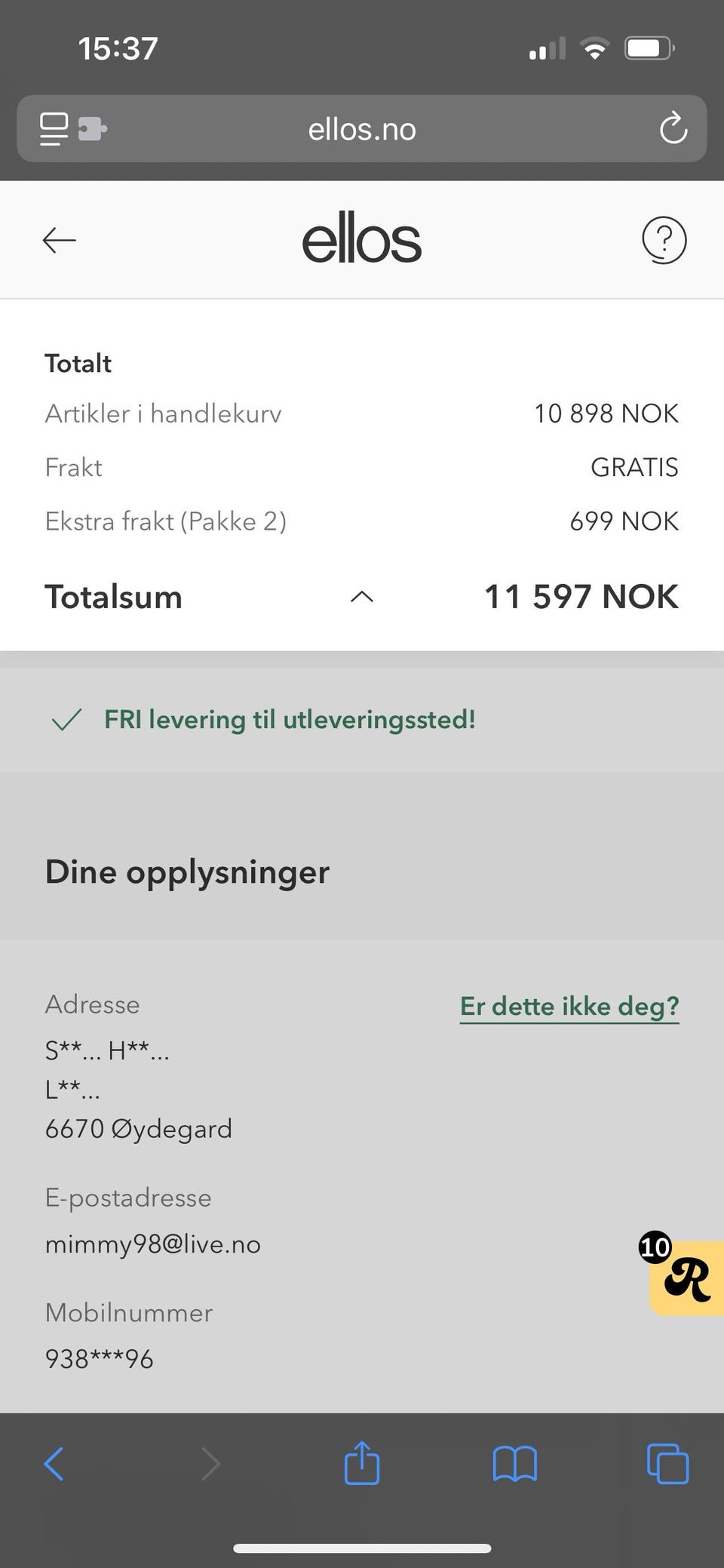724x1568 pixels.
Task: Reload the ellos.no page
Action: [x=673, y=129]
